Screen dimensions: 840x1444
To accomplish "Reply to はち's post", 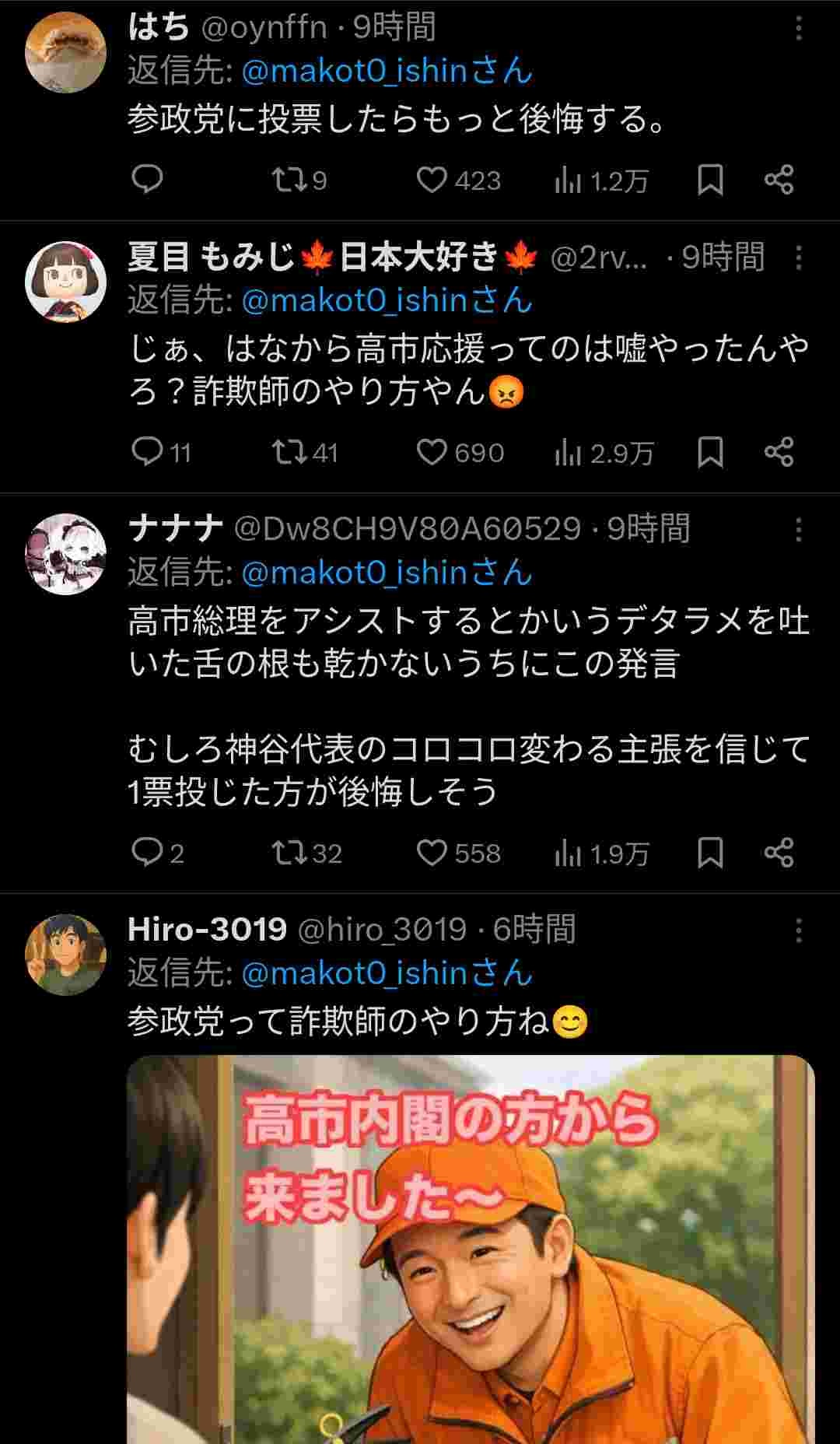I will pos(147,180).
